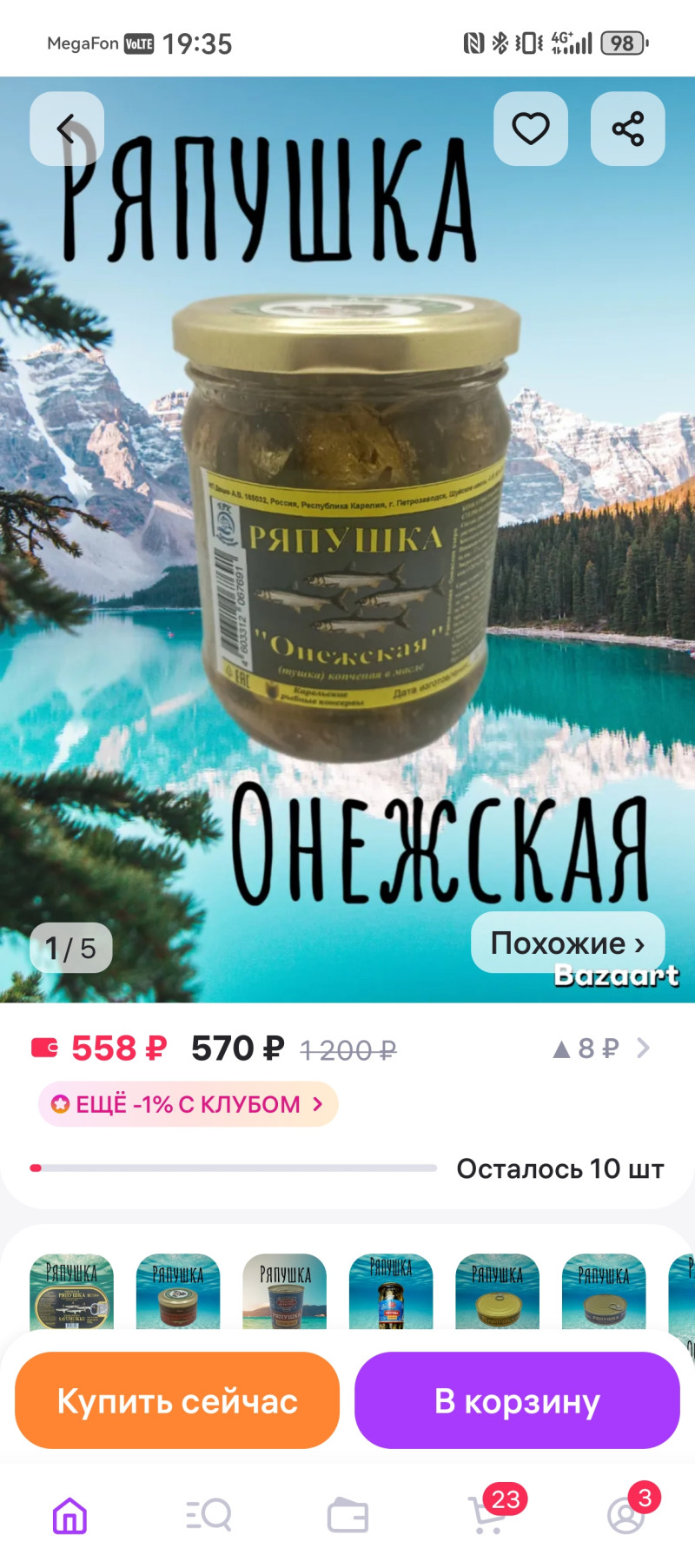Viewport: 695px width, 1568px height.
Task: Go back from the product page
Action: pyautogui.click(x=67, y=129)
